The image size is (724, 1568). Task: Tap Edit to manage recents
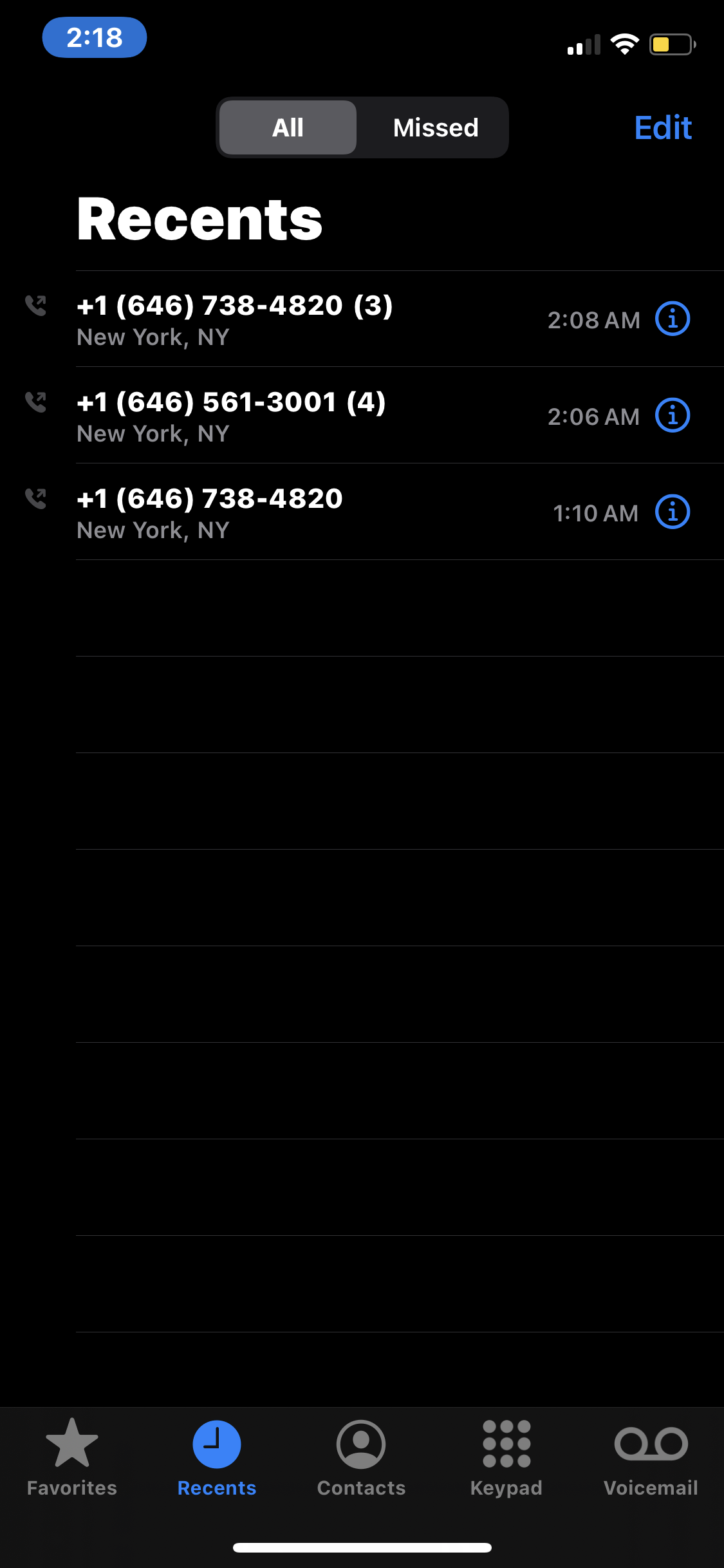click(662, 127)
